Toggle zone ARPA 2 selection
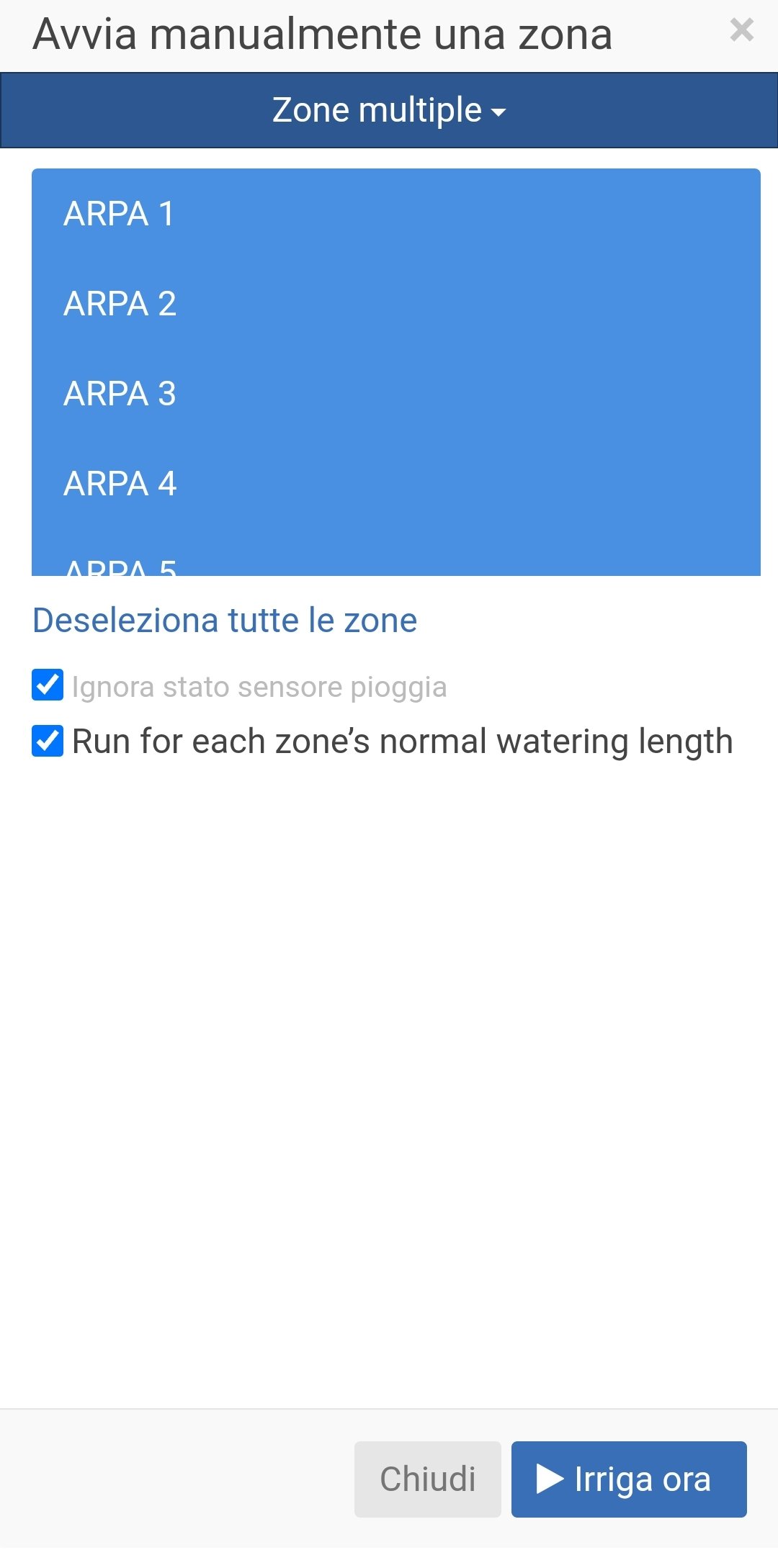 (x=396, y=304)
